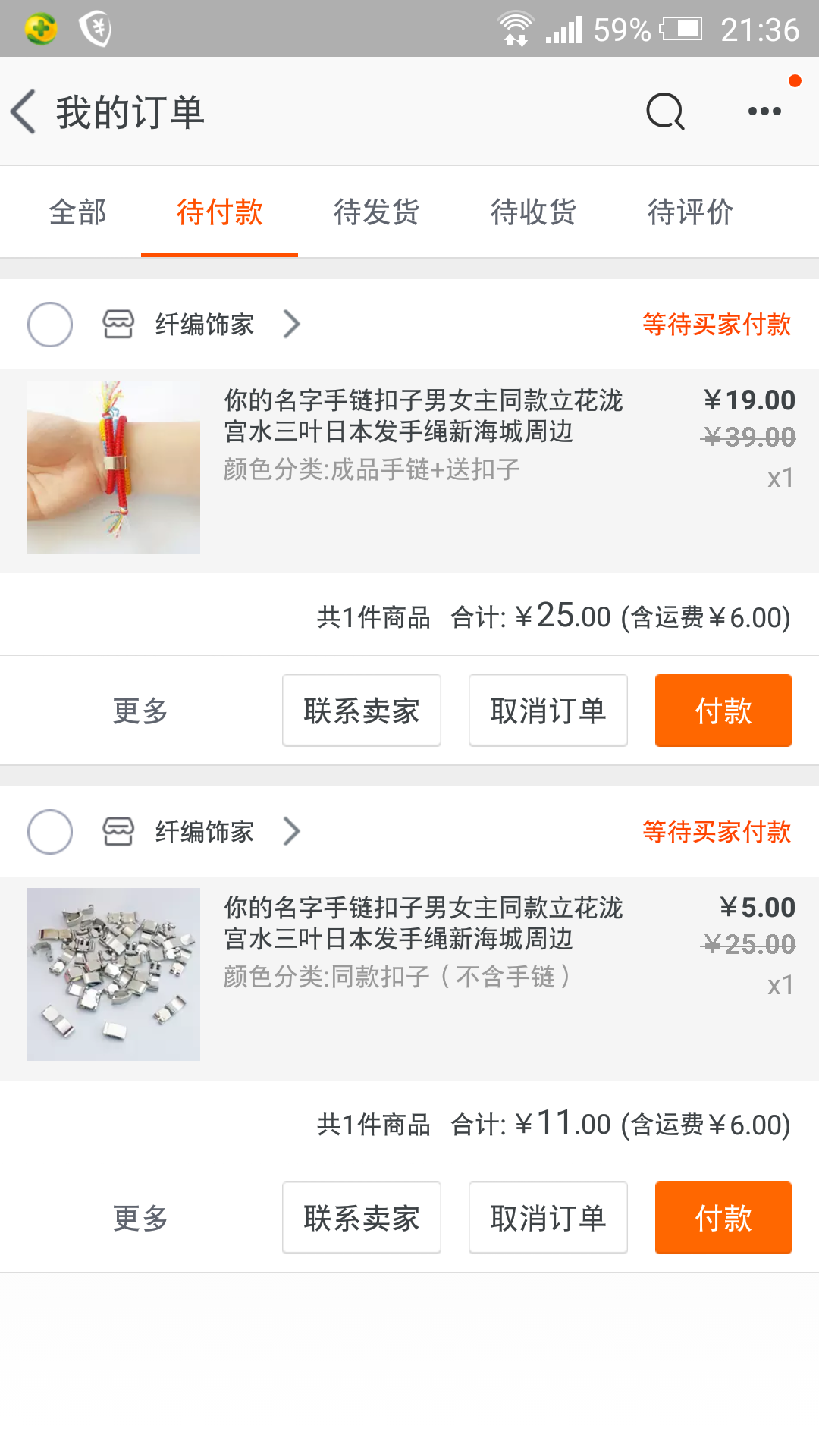
Task: Open the three-dot overflow menu
Action: coord(764,110)
